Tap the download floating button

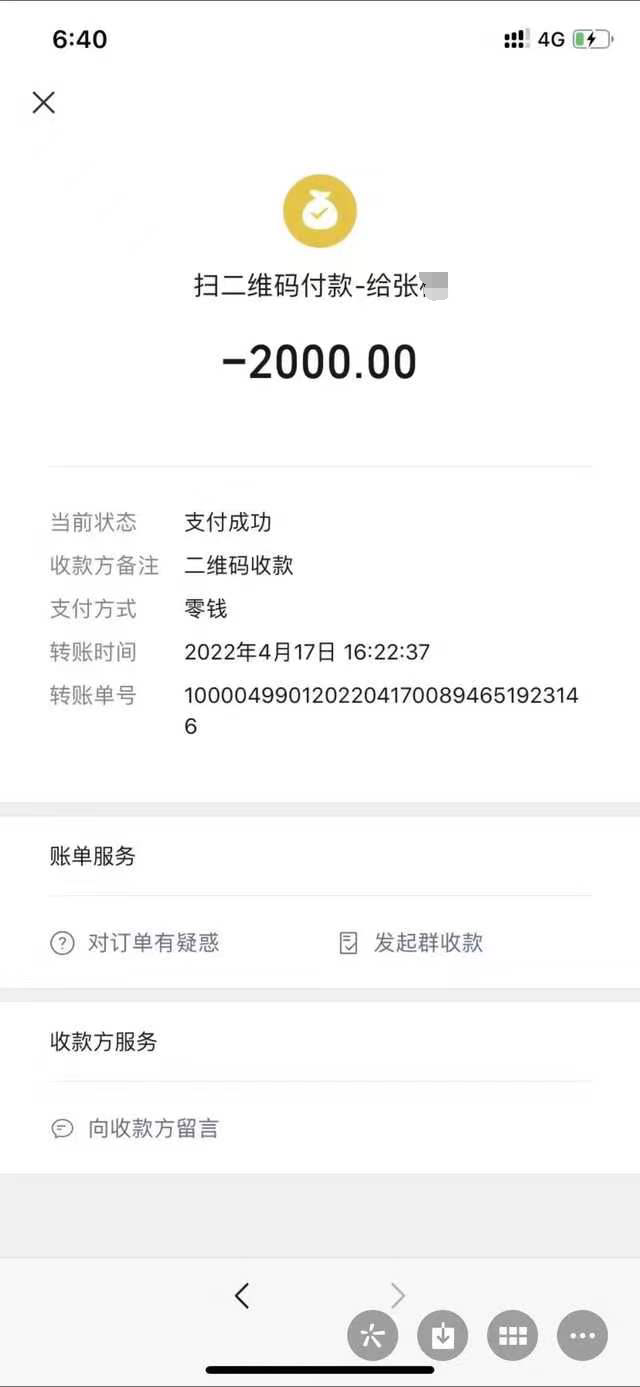pos(442,1336)
